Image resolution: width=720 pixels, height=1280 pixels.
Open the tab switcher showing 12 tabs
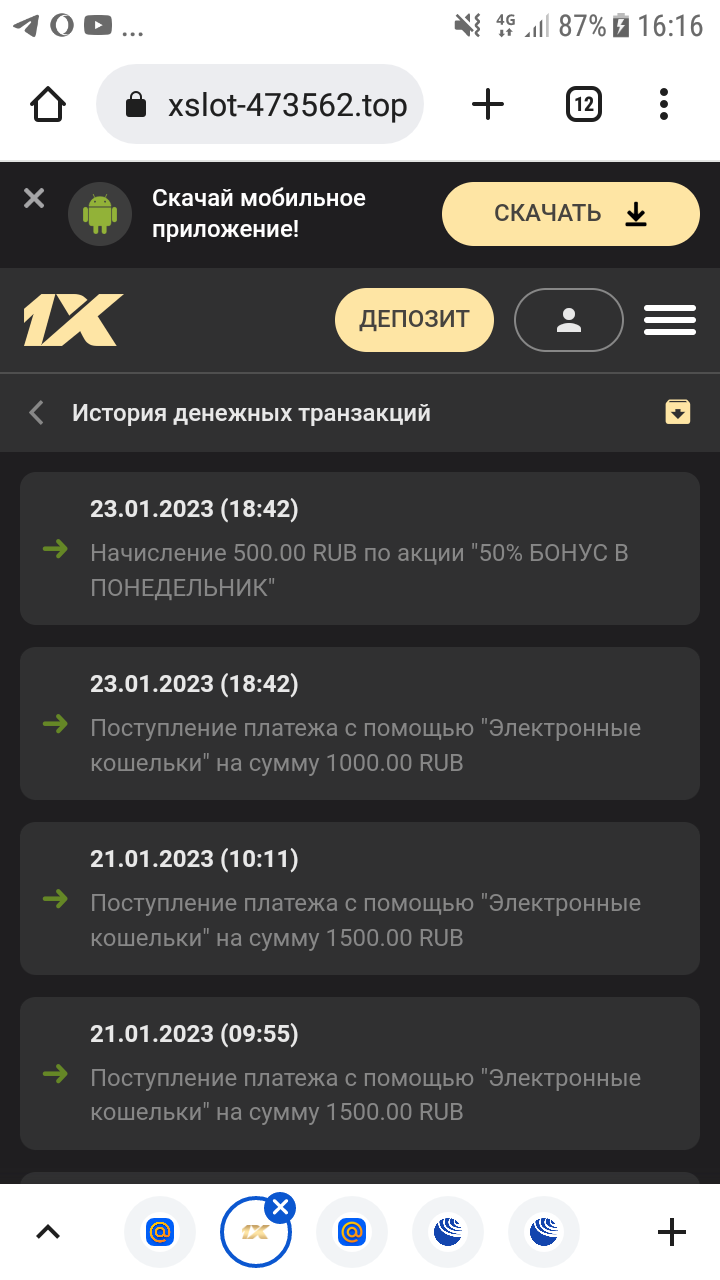pyautogui.click(x=584, y=104)
